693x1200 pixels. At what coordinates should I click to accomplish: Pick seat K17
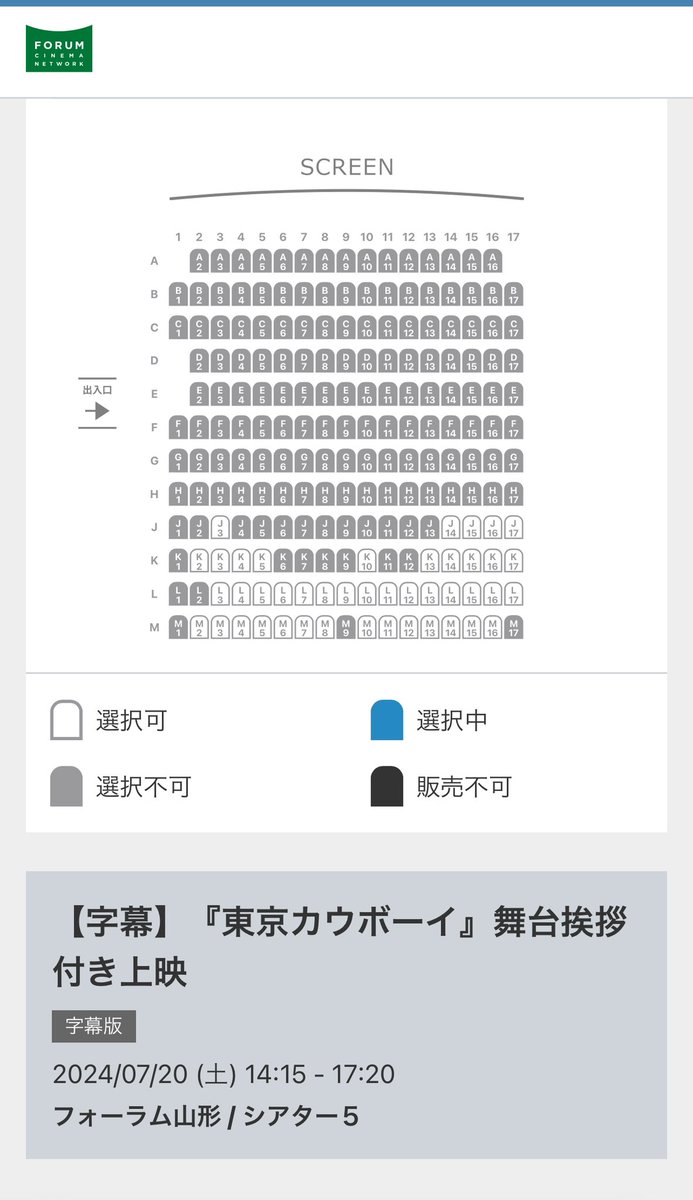[x=514, y=561]
